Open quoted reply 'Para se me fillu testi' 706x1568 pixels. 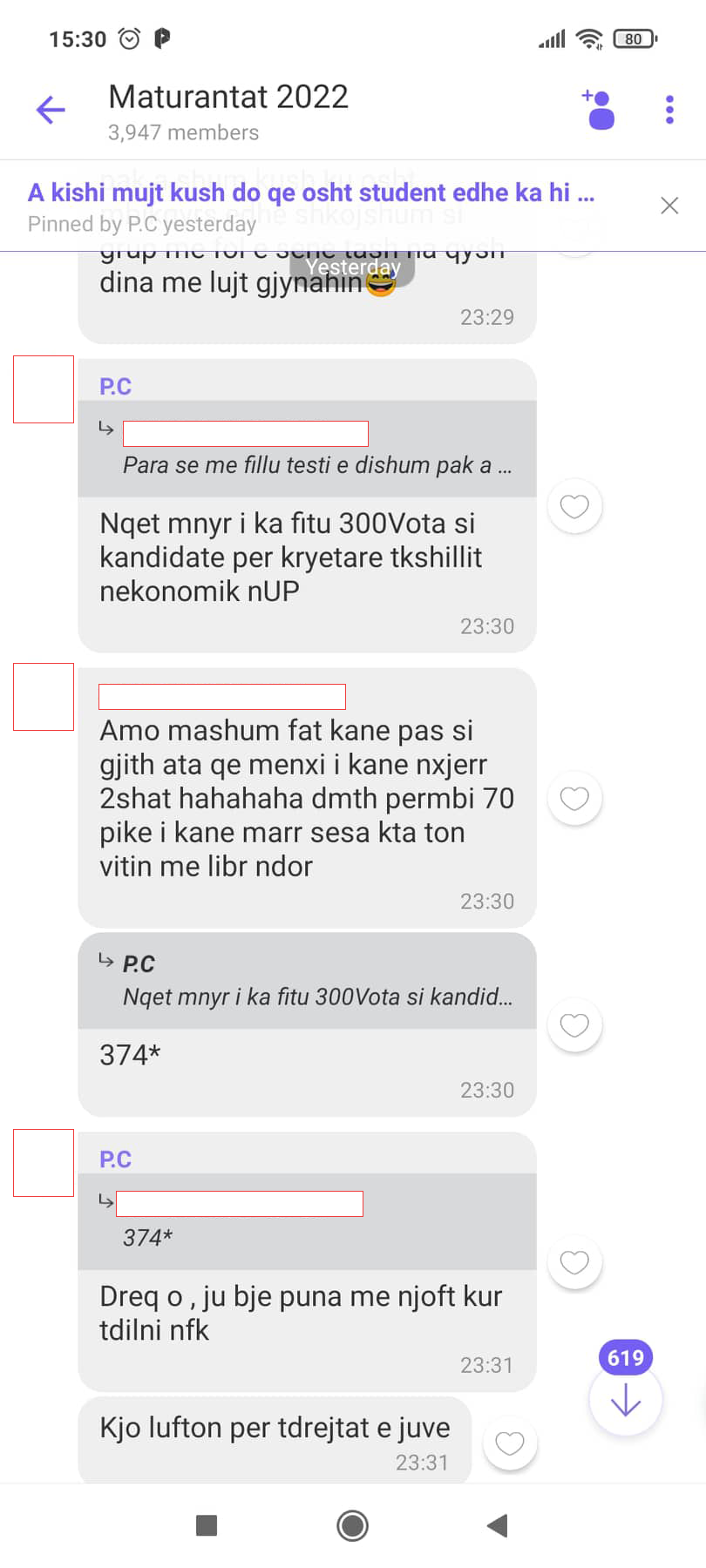[307, 449]
